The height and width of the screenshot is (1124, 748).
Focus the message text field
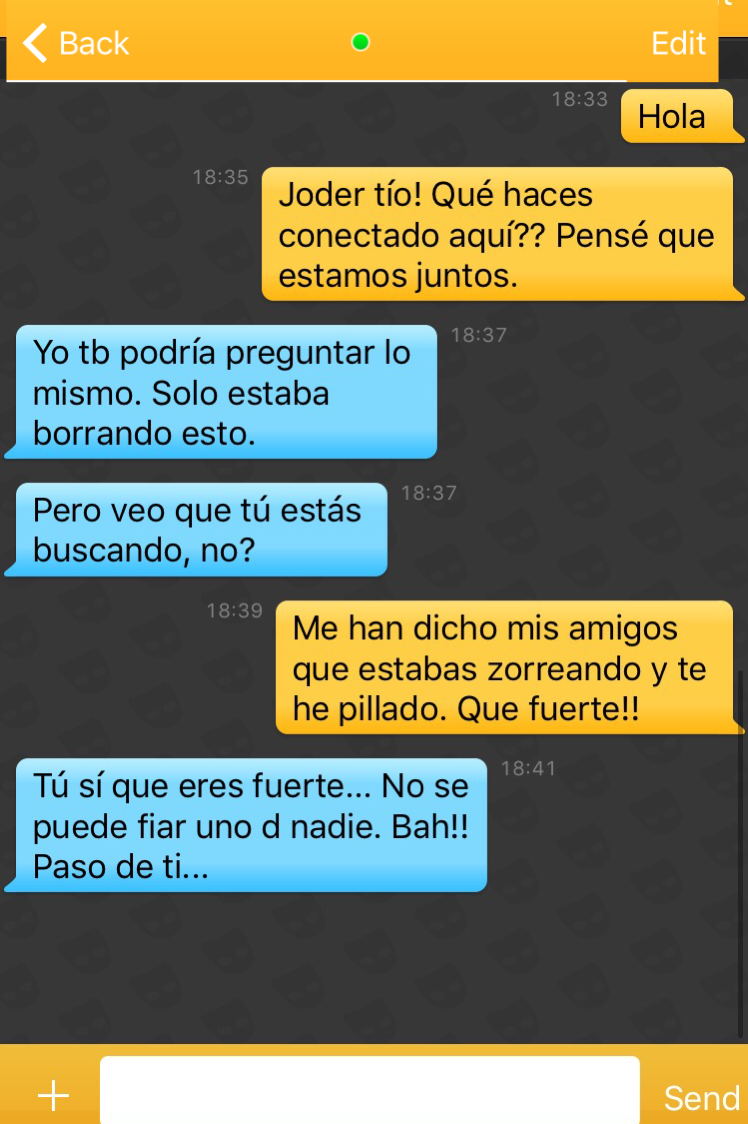(369, 1092)
